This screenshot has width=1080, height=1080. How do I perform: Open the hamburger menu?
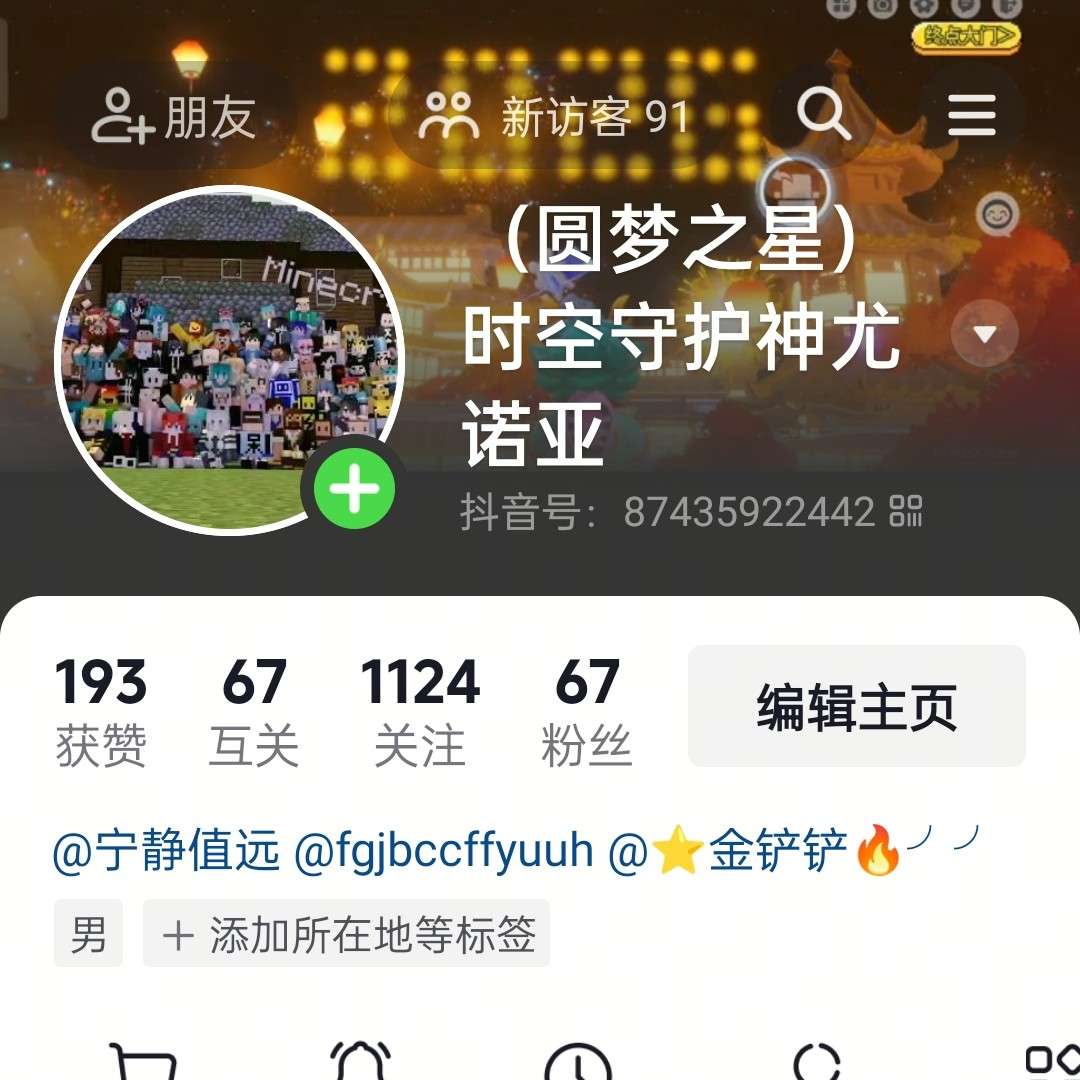(971, 116)
